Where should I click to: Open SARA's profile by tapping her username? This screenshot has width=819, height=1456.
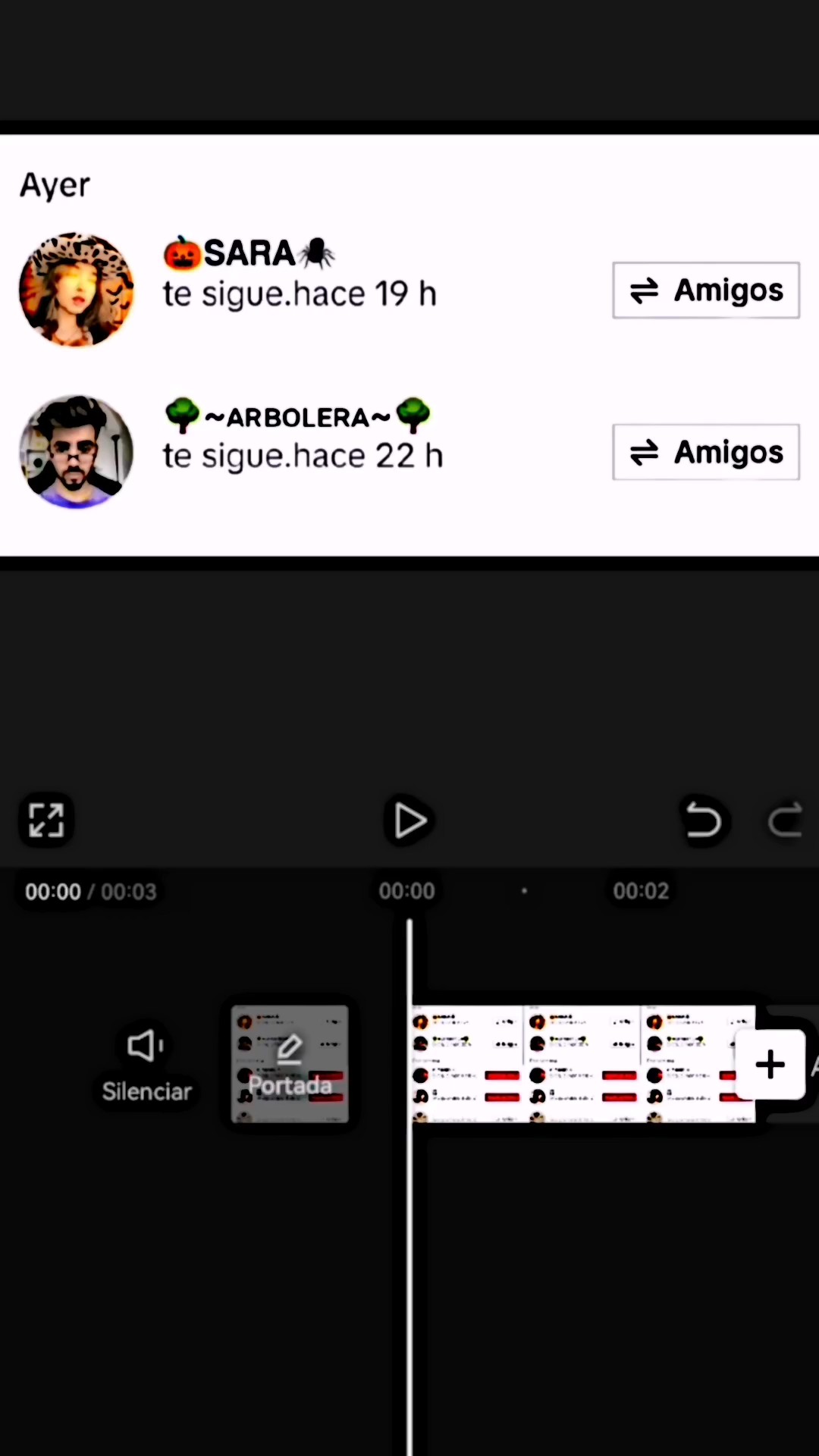[x=249, y=253]
